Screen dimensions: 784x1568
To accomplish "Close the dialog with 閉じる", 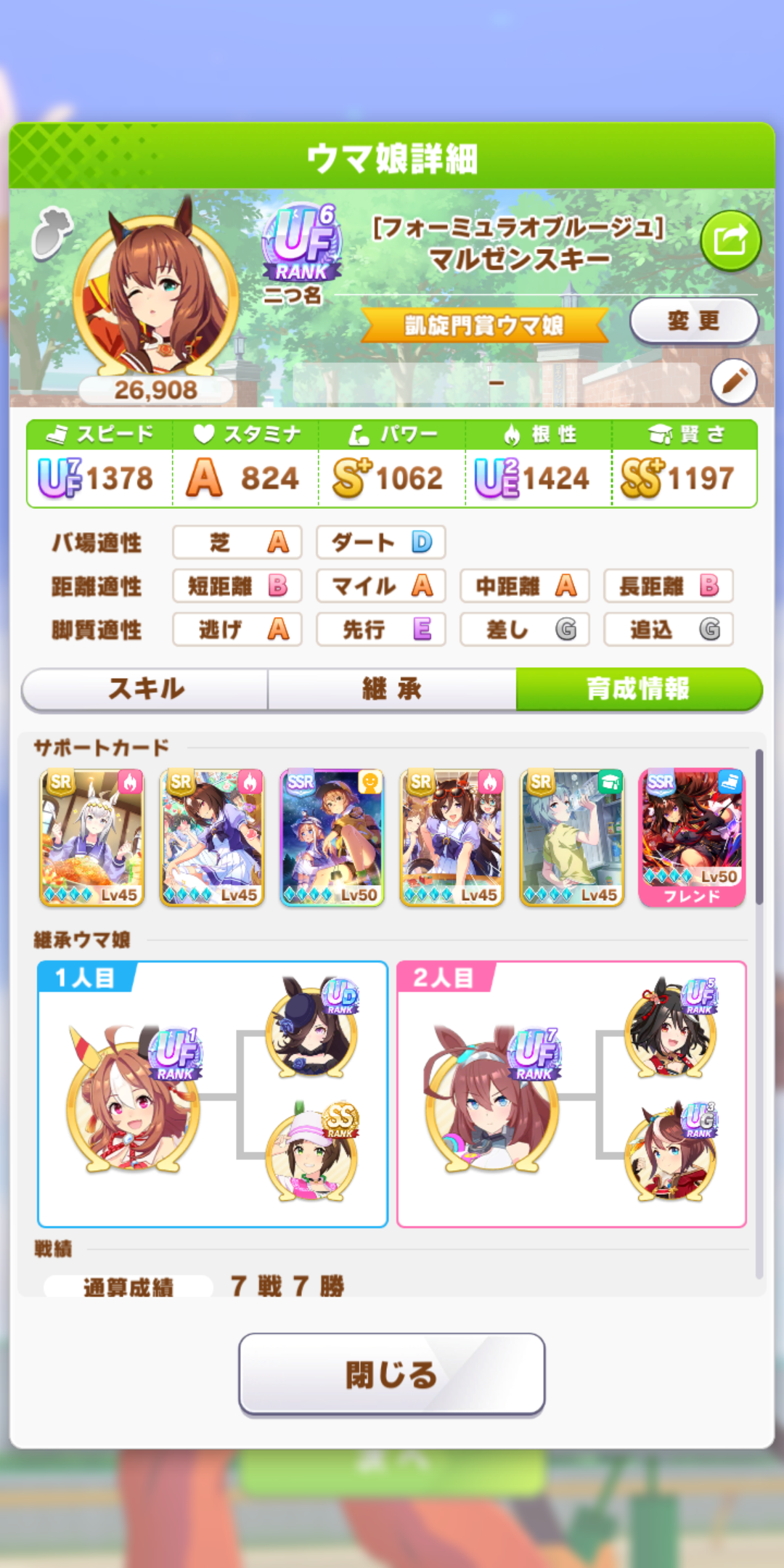I will click(392, 1374).
